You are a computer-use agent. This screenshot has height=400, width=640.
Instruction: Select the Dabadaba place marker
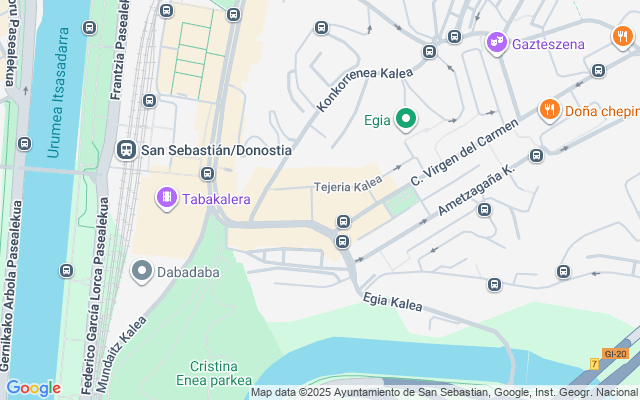coord(142,270)
